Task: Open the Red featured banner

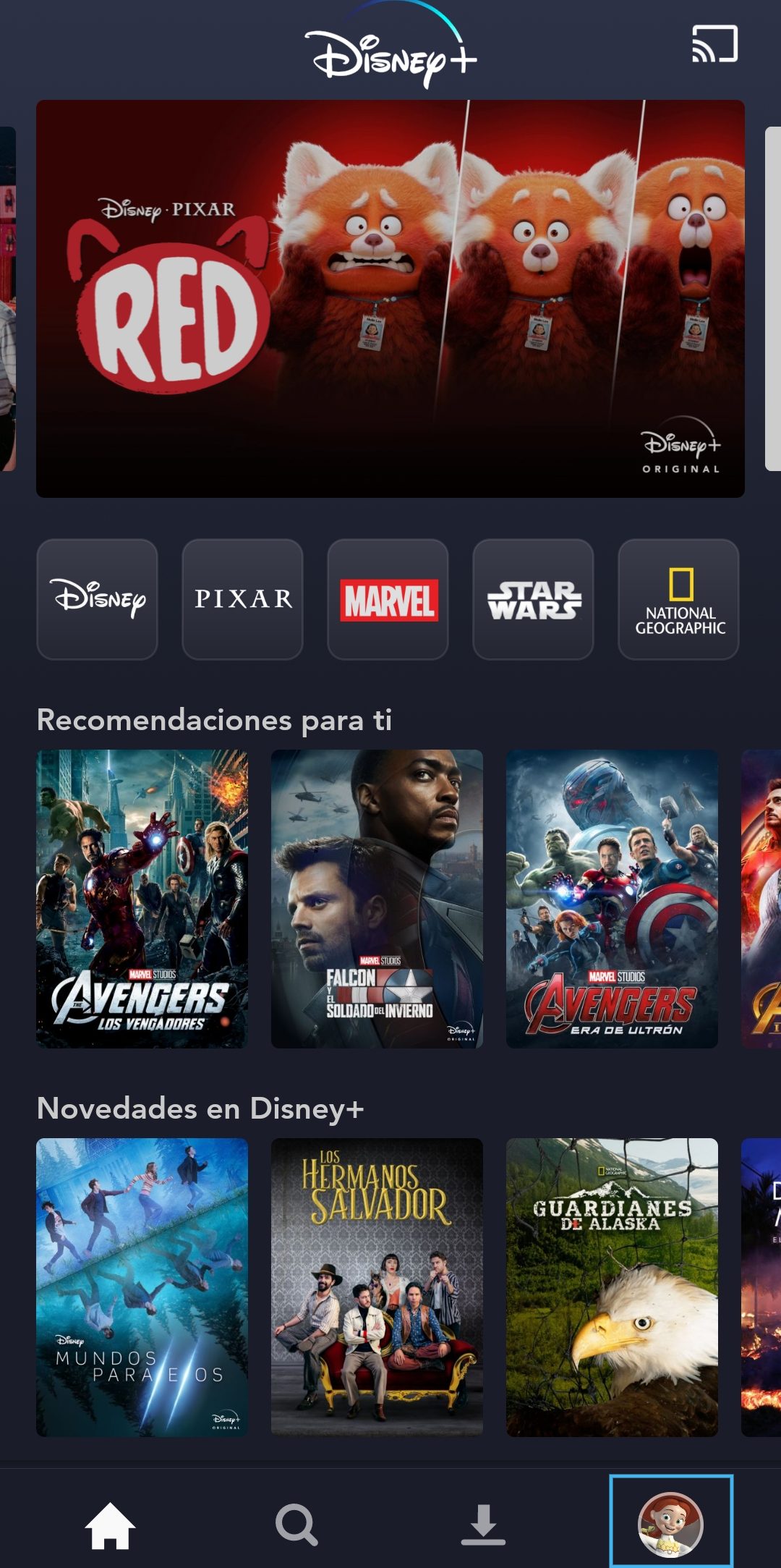Action: click(390, 298)
